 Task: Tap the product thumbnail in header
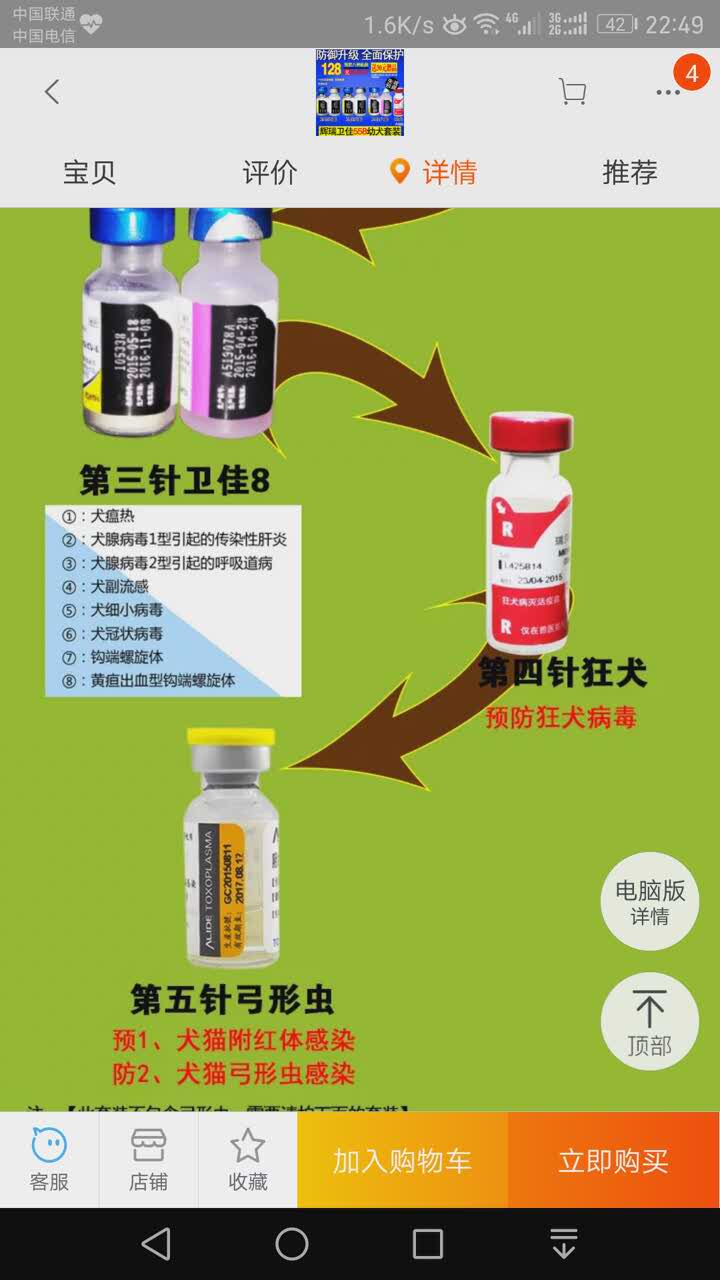click(360, 92)
